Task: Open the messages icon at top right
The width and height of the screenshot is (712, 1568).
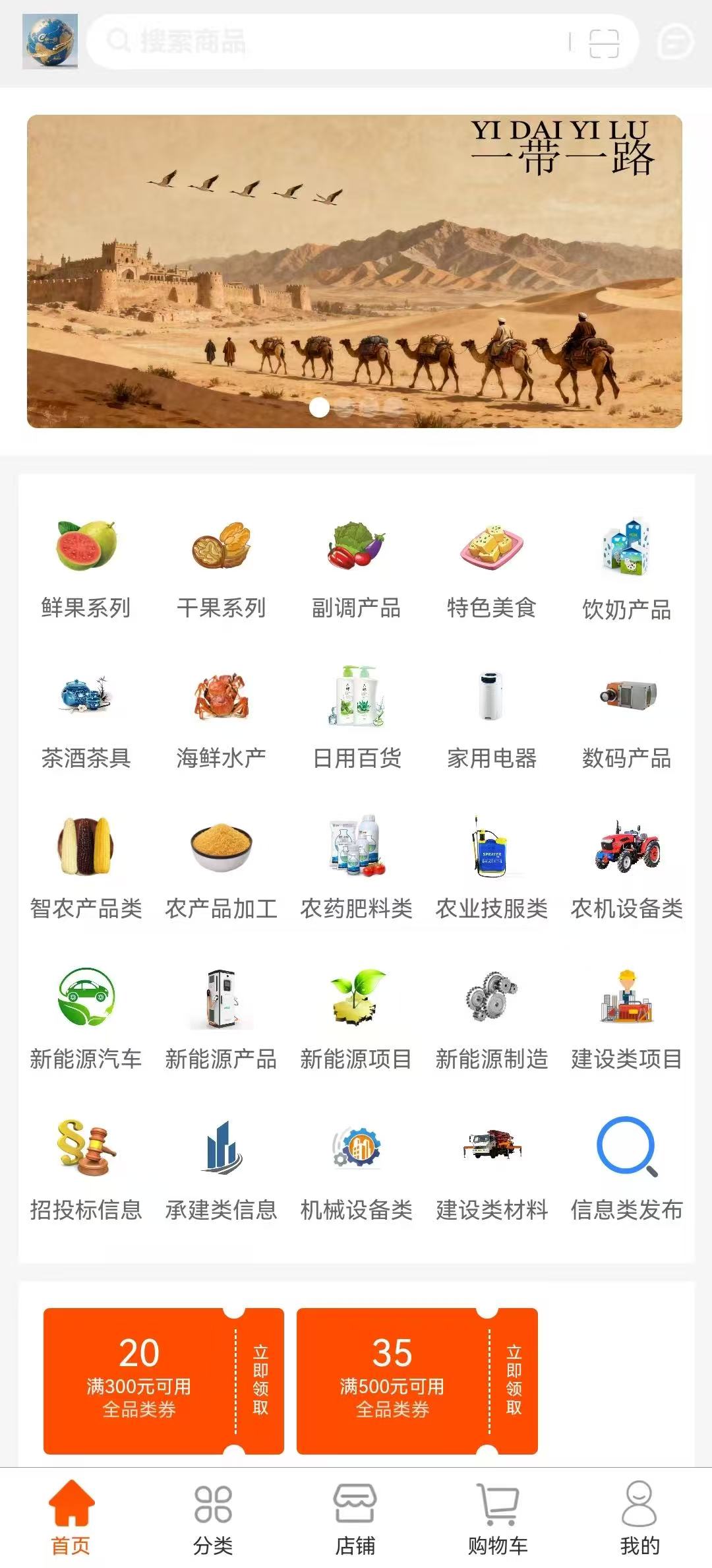Action: click(x=676, y=42)
